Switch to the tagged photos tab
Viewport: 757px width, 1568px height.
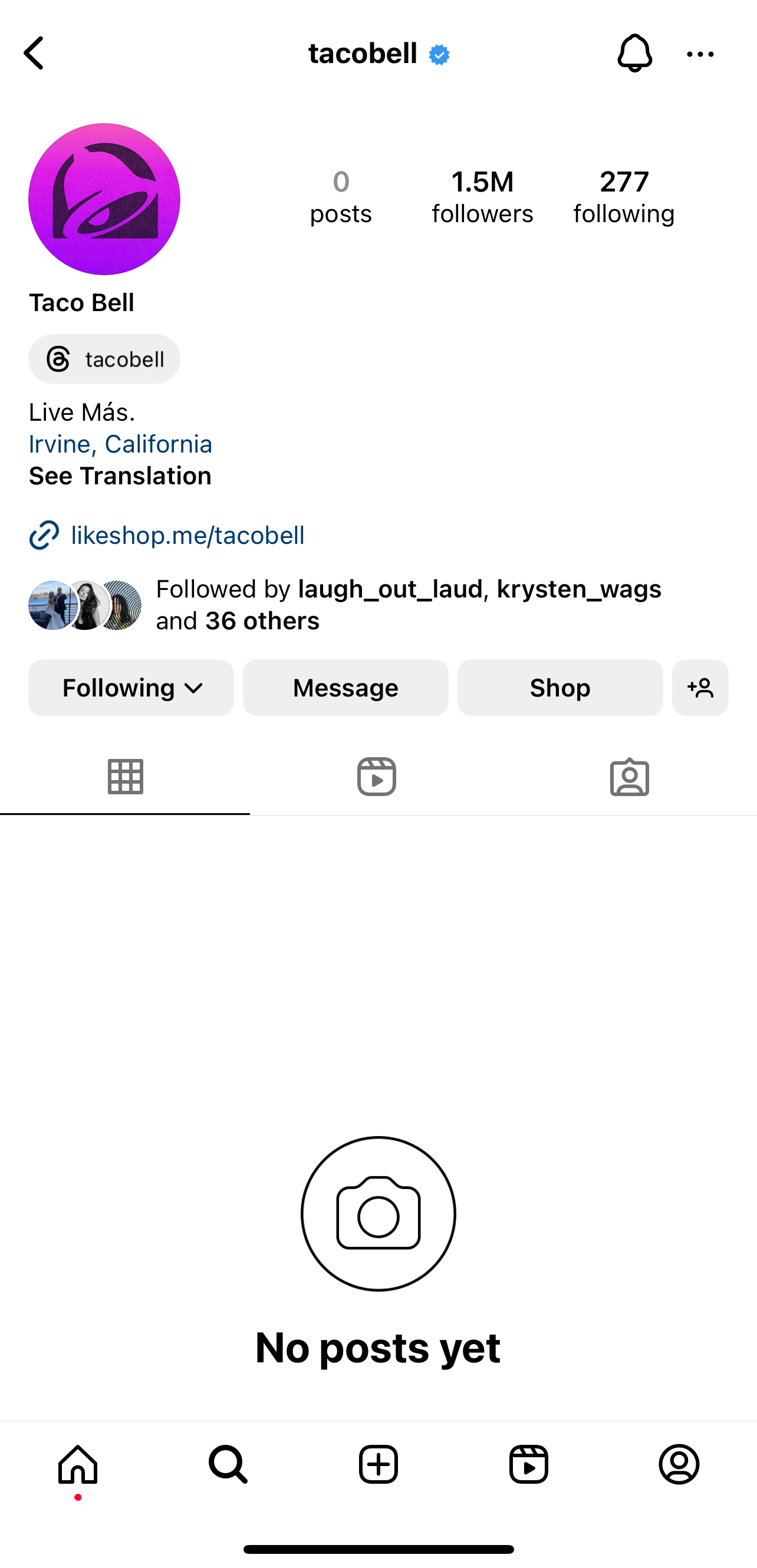630,777
